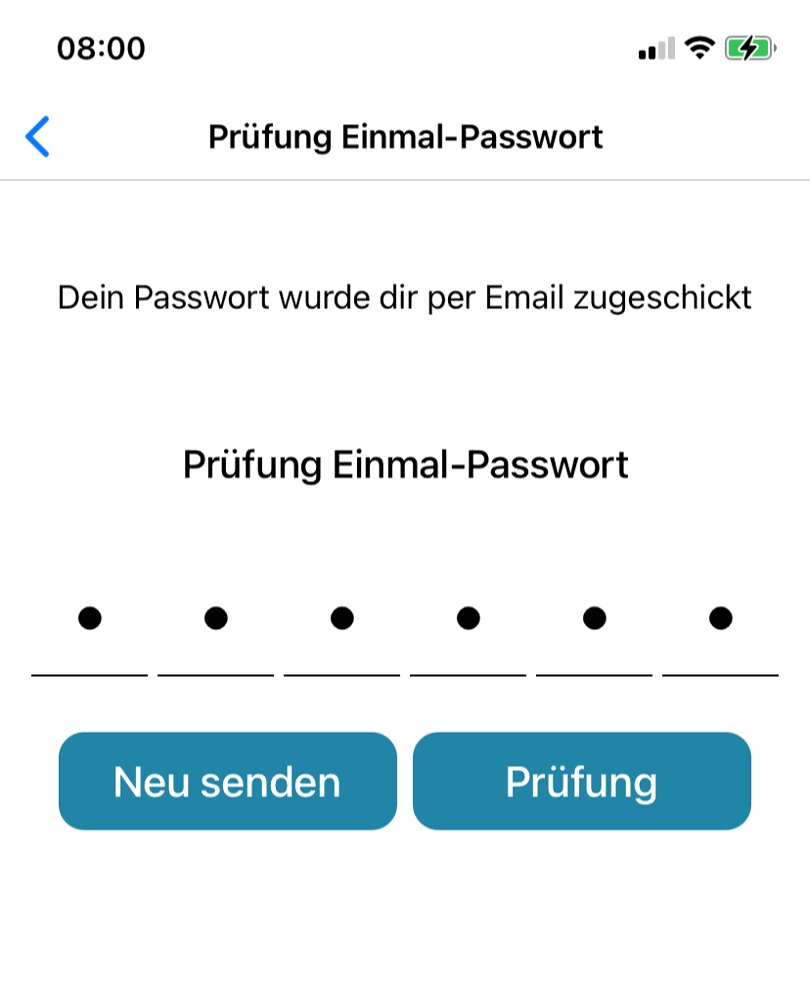Image resolution: width=810 pixels, height=981 pixels.
Task: Select the fifth password dot field
Action: [592, 620]
